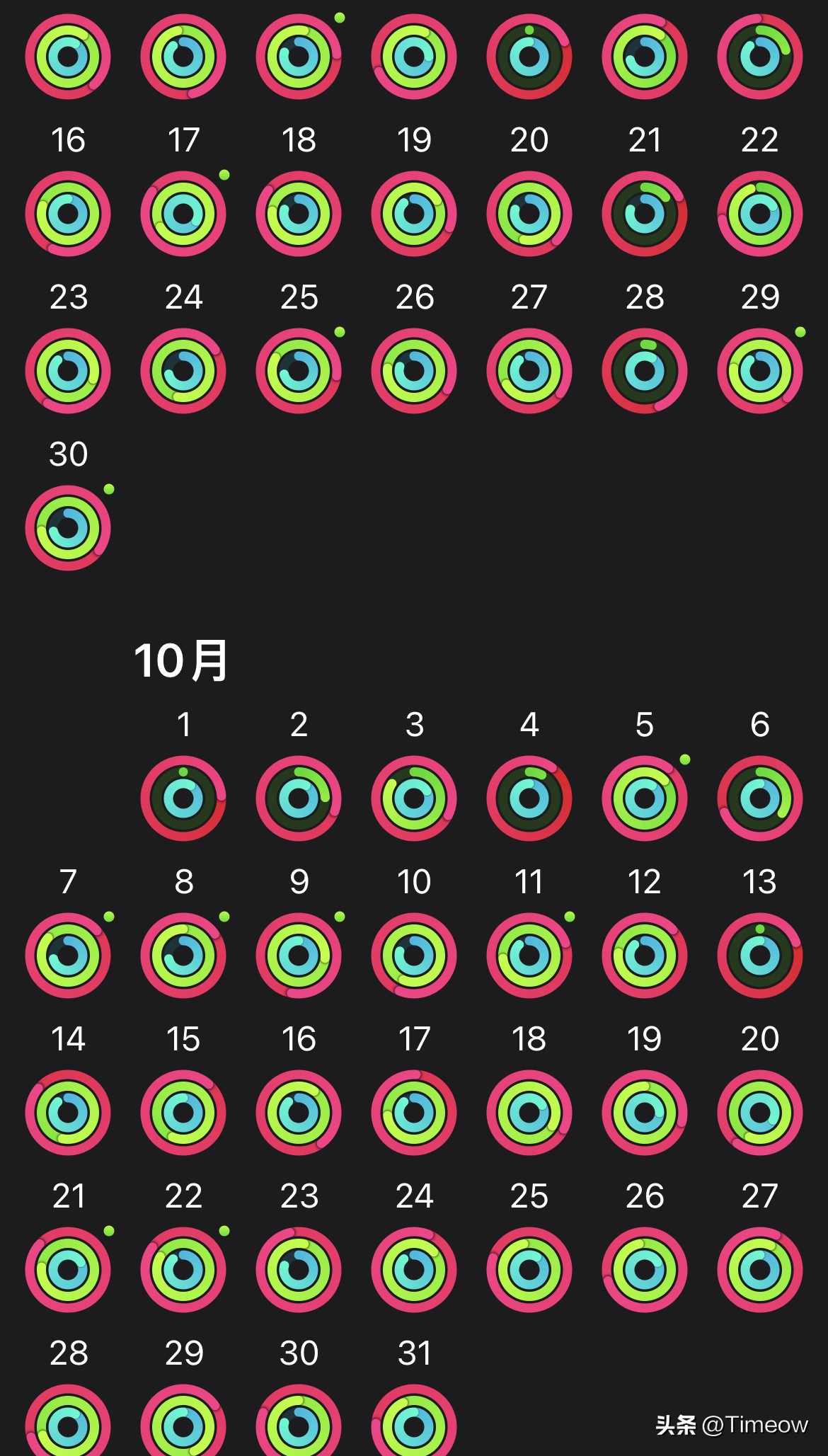
Task: Tap the green workout dot on October 5
Action: coord(684,761)
